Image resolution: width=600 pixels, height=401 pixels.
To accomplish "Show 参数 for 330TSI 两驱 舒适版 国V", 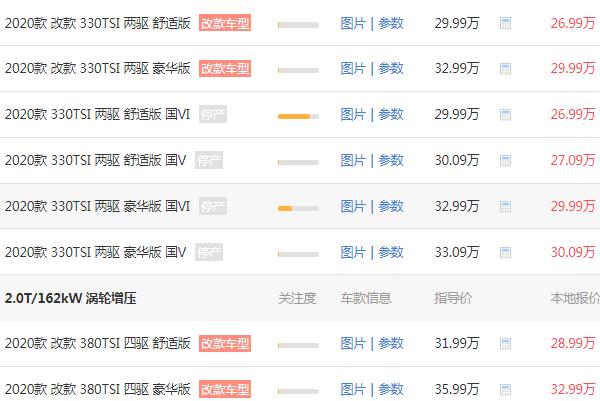I will (390, 160).
